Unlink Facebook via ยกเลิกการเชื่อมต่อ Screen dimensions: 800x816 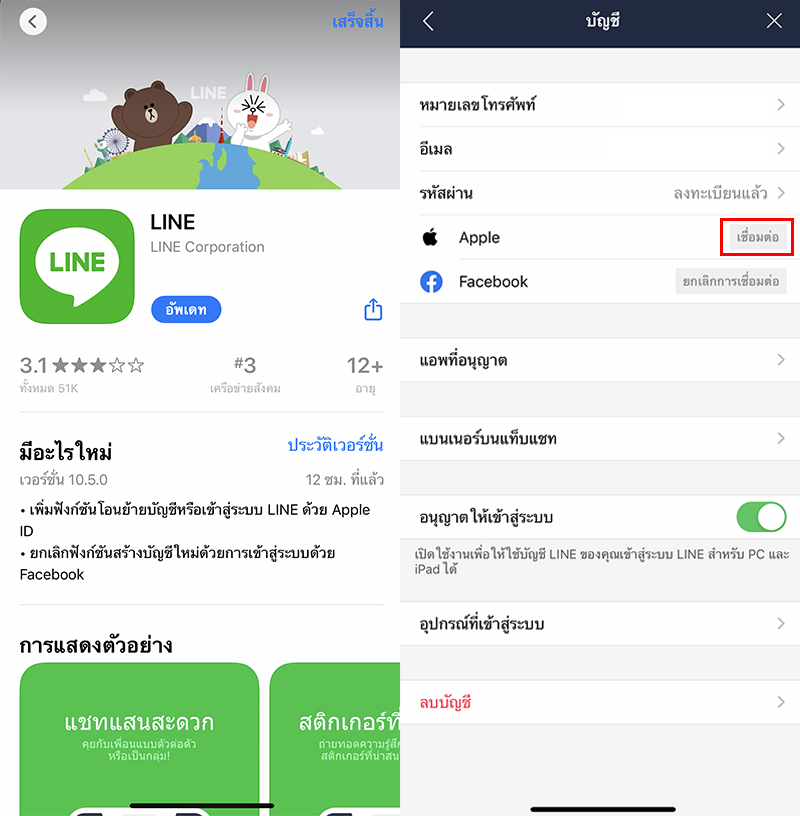pyautogui.click(x=730, y=282)
